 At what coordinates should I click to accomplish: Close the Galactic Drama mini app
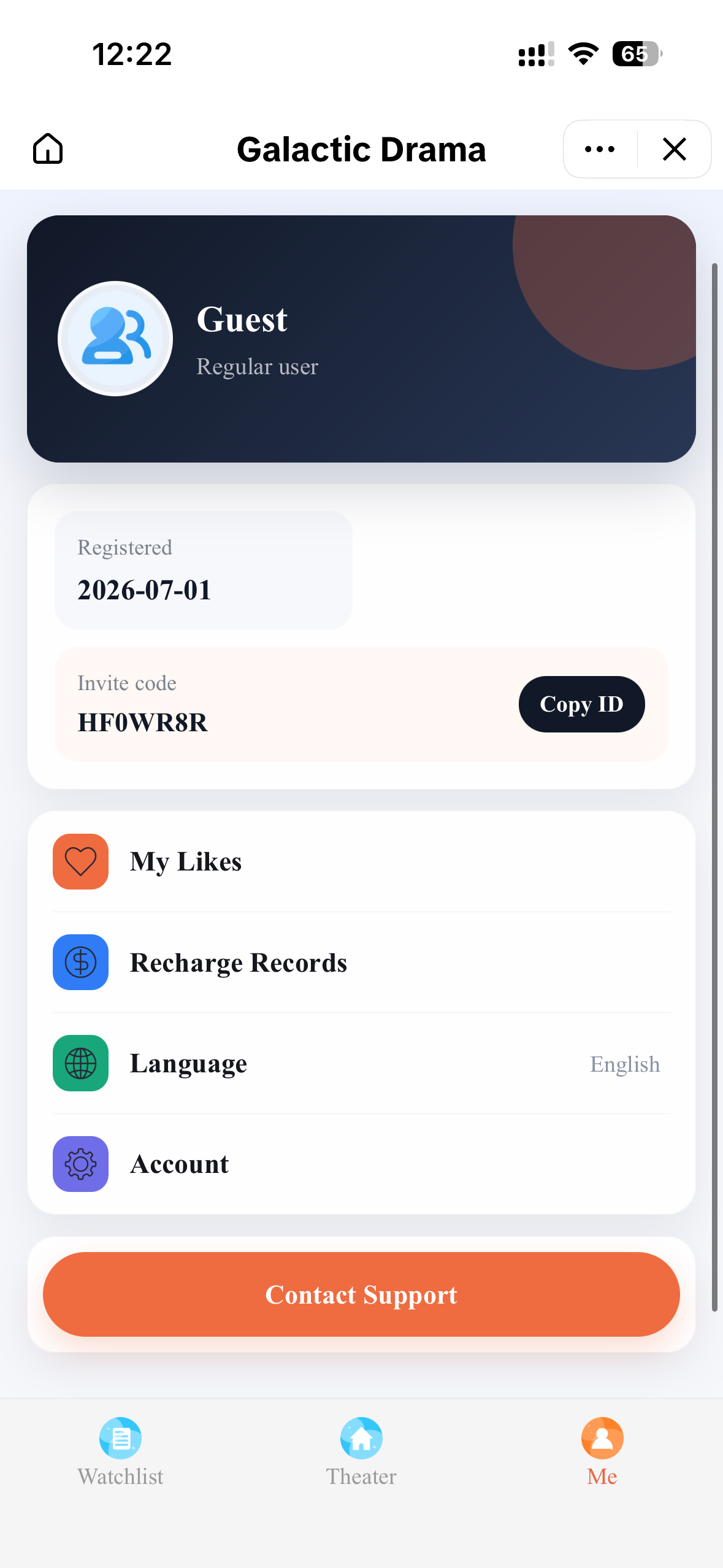coord(675,149)
